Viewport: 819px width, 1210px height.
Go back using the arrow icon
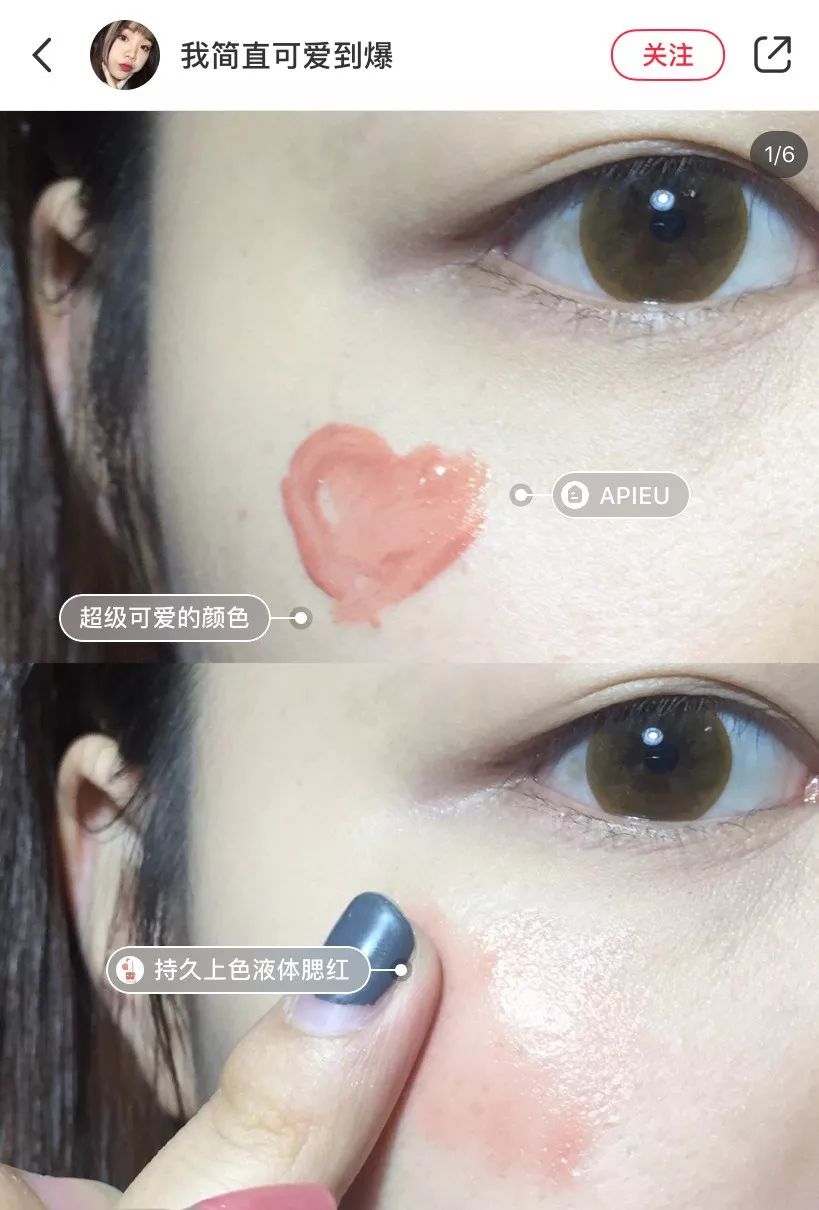coord(42,55)
